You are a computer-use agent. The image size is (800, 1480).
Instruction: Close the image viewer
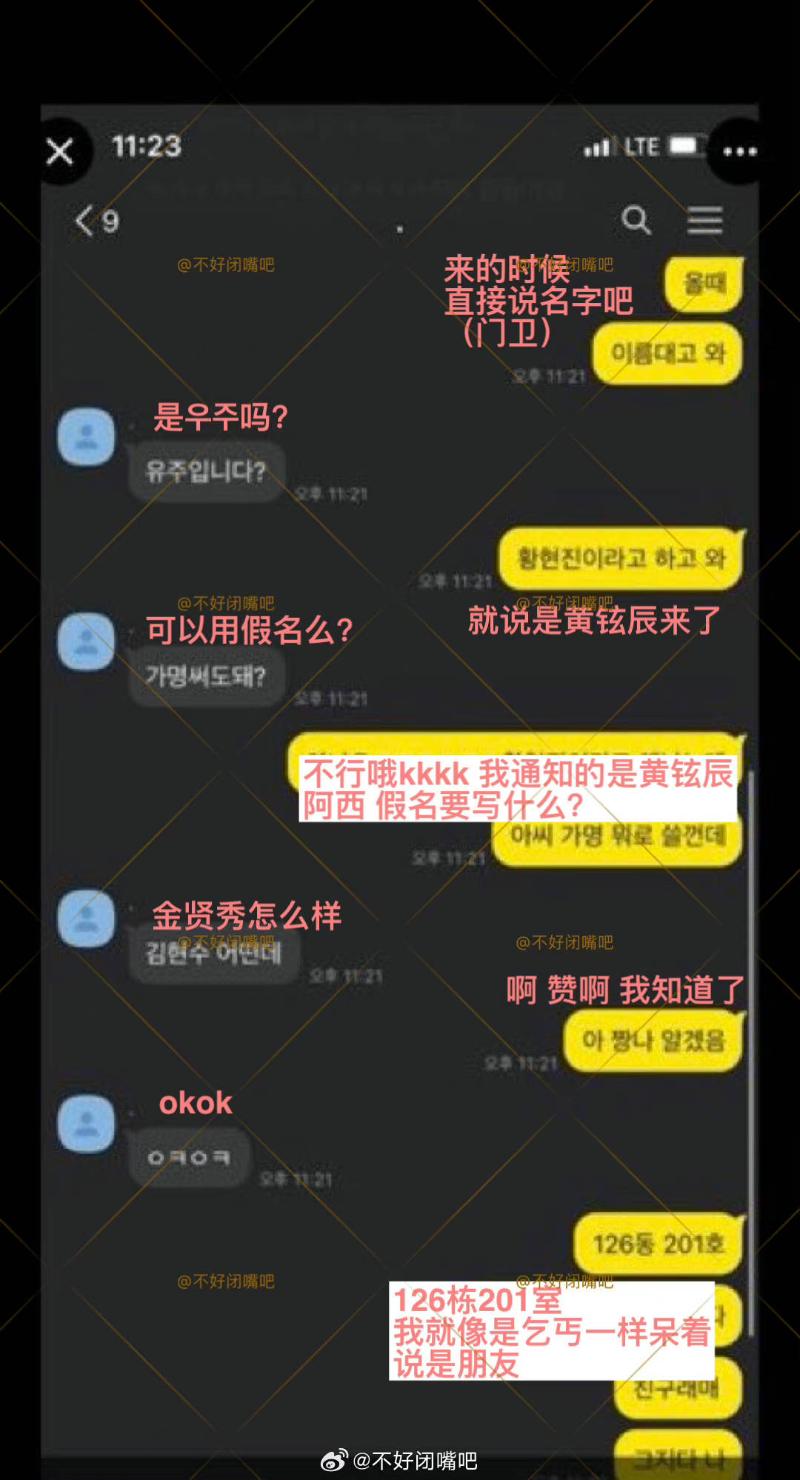point(60,151)
